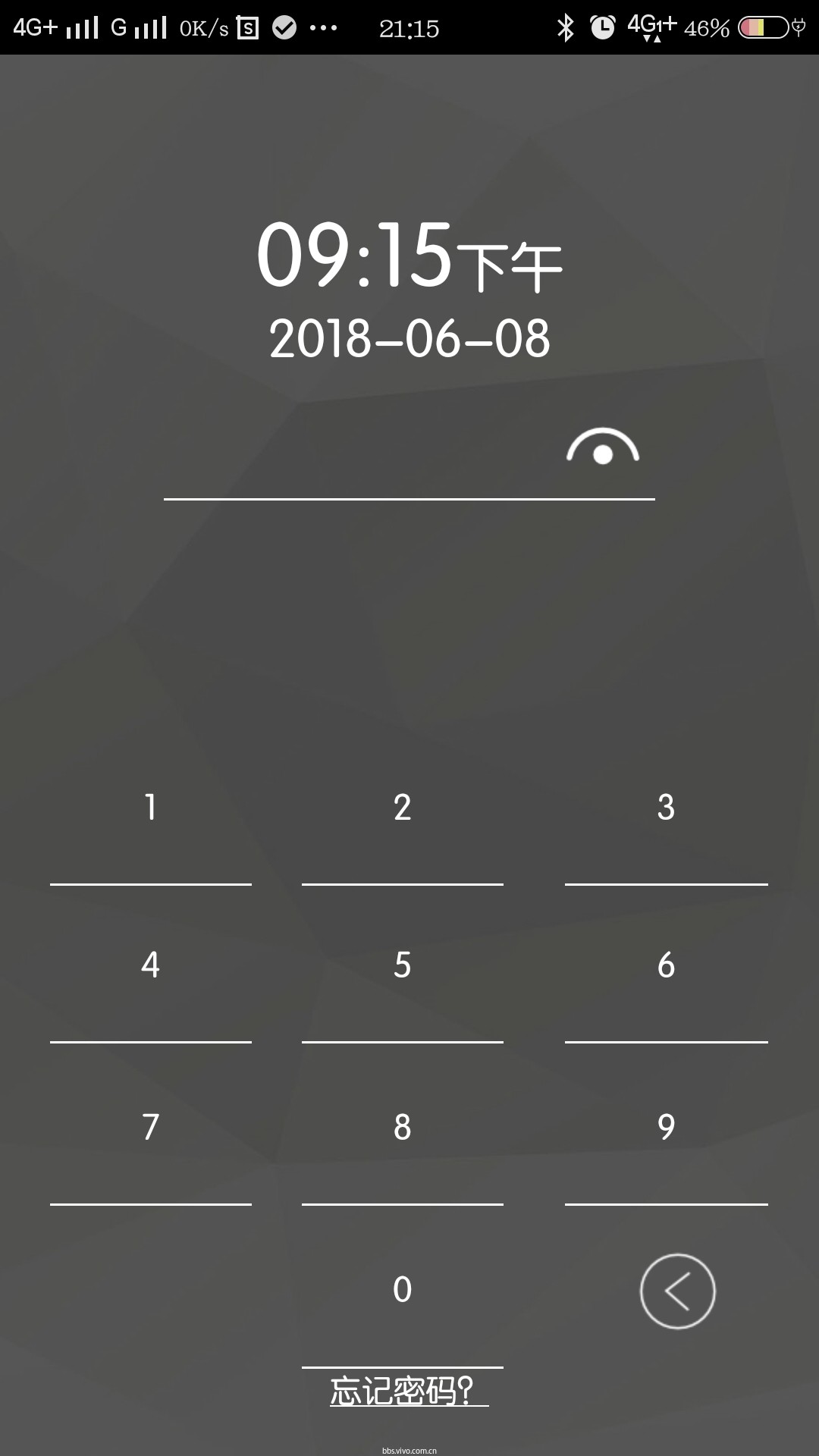Toggle password visibility with the eye icon
Image resolution: width=819 pixels, height=1456 pixels.
pos(603,449)
